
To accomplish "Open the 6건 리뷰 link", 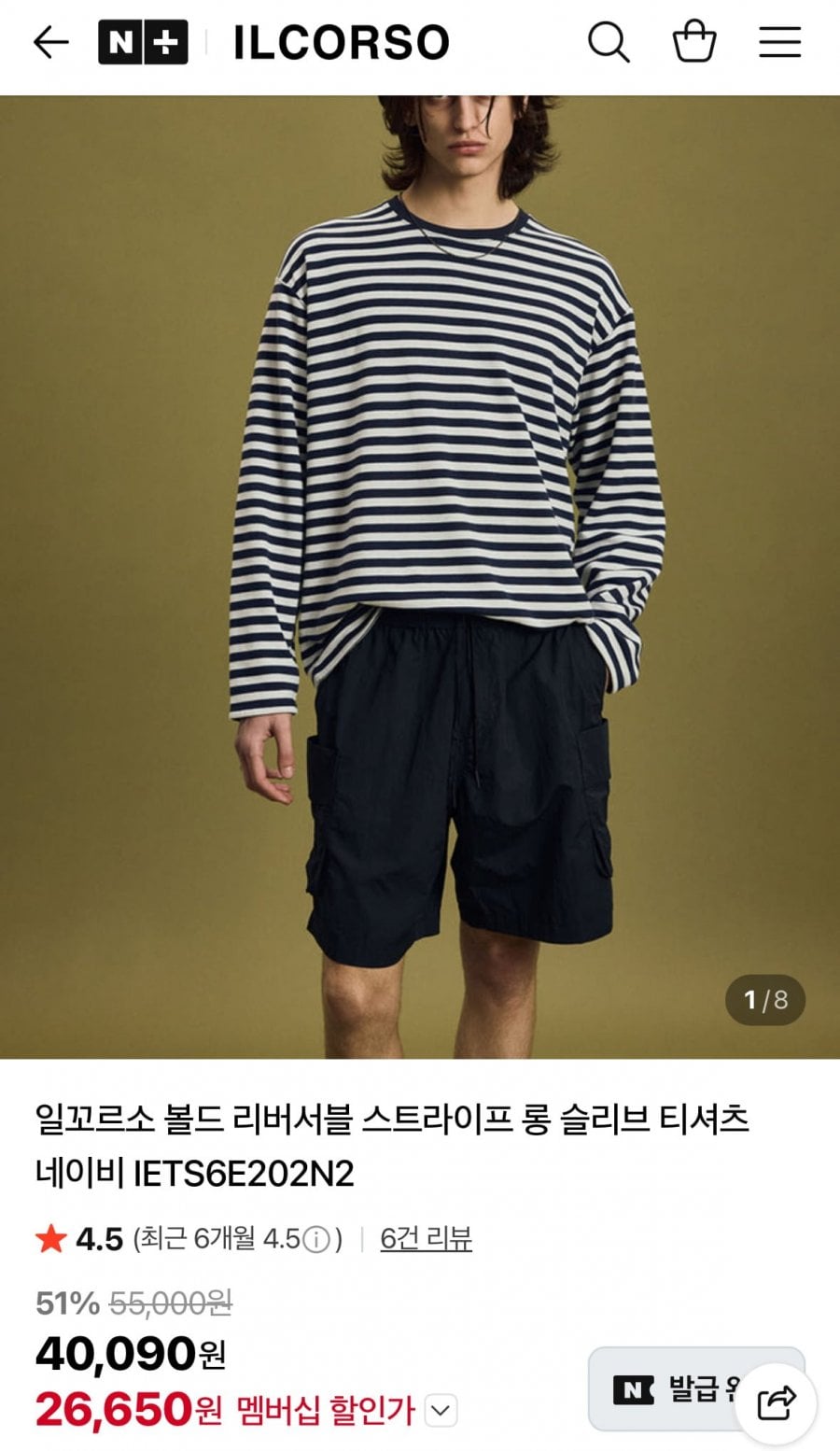I will click(x=426, y=1238).
